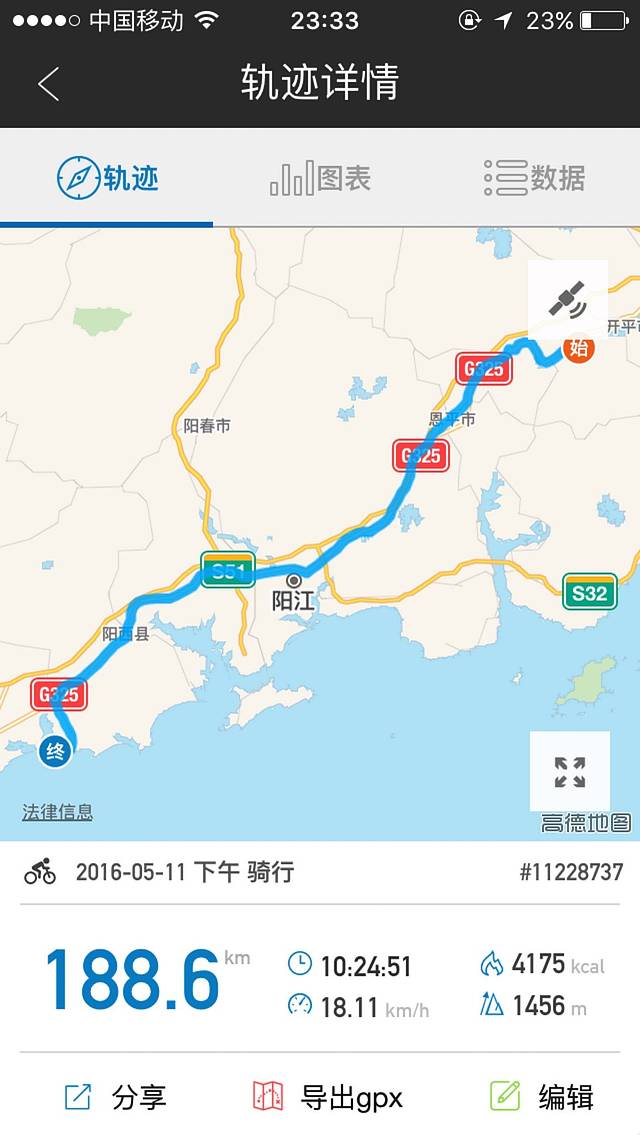Open the 数据 tab
The width and height of the screenshot is (640, 1135).
pyautogui.click(x=534, y=179)
